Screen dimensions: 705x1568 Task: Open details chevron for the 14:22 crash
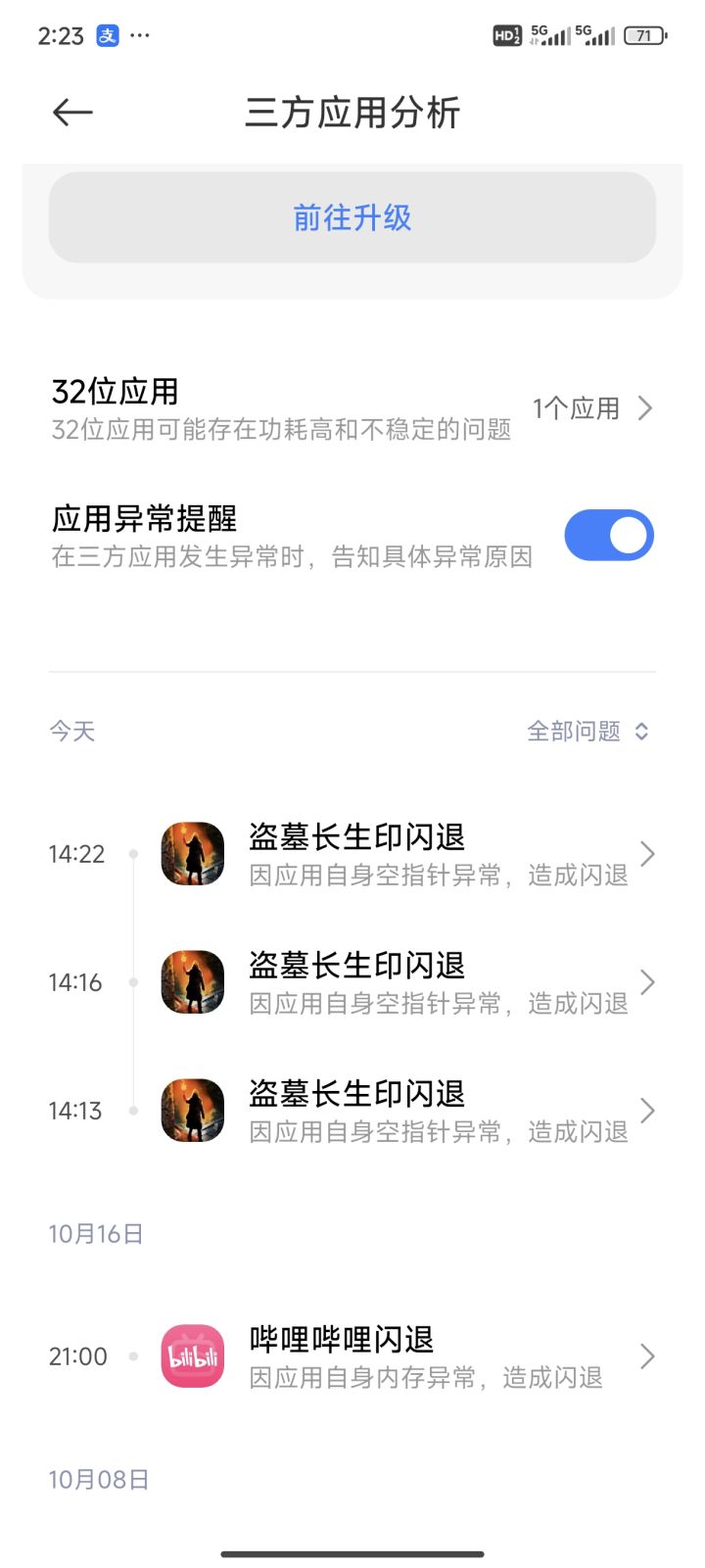(645, 853)
